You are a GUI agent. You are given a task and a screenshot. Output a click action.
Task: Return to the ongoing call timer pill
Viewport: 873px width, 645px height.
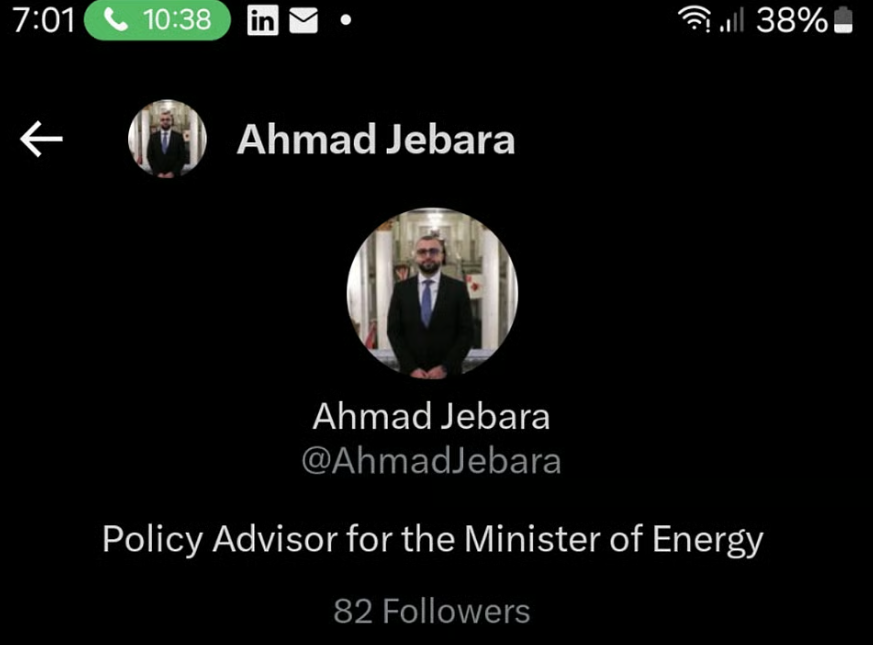point(158,21)
